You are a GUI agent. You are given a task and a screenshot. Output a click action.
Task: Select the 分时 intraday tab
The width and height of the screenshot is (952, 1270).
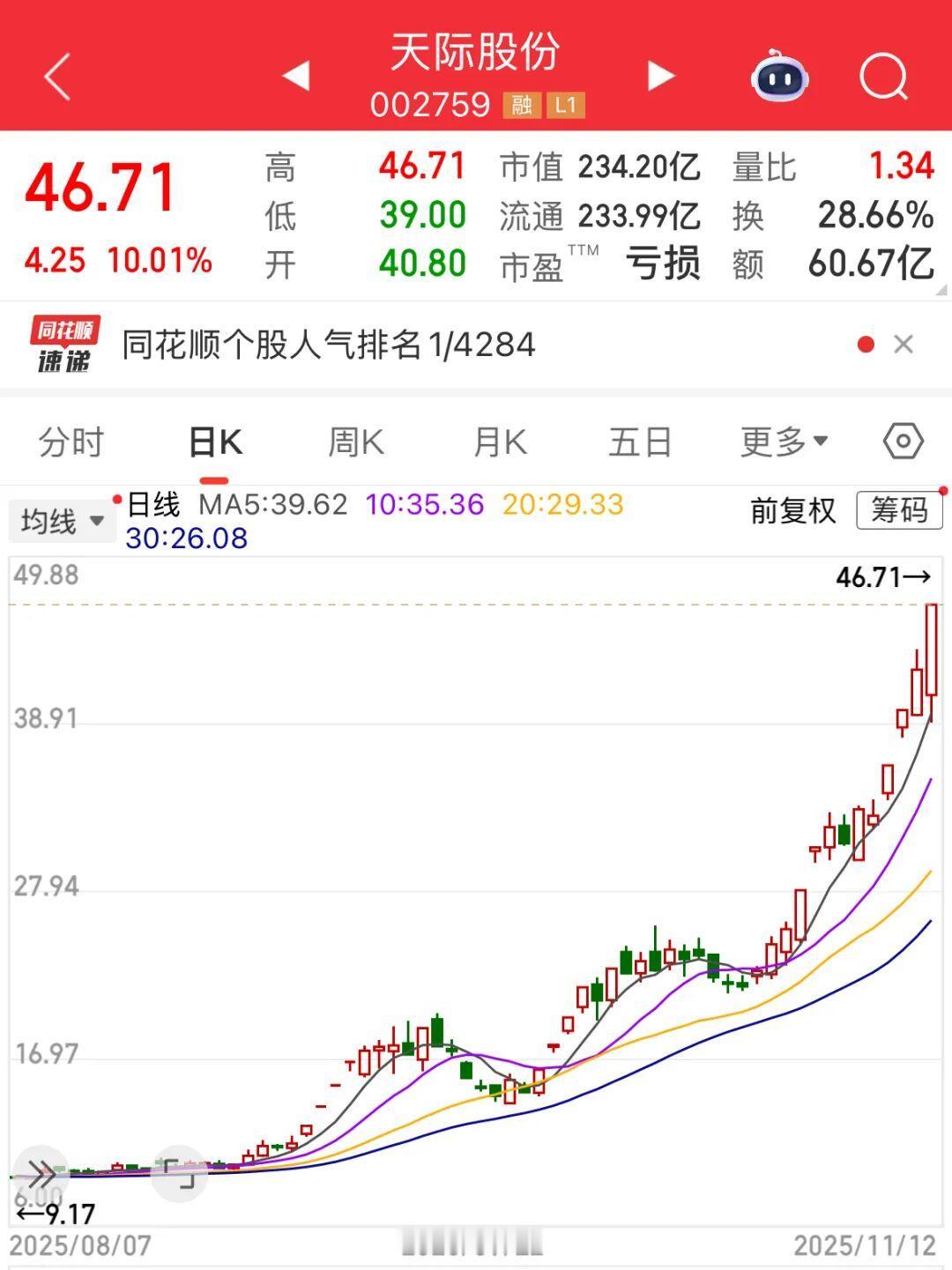[69, 442]
